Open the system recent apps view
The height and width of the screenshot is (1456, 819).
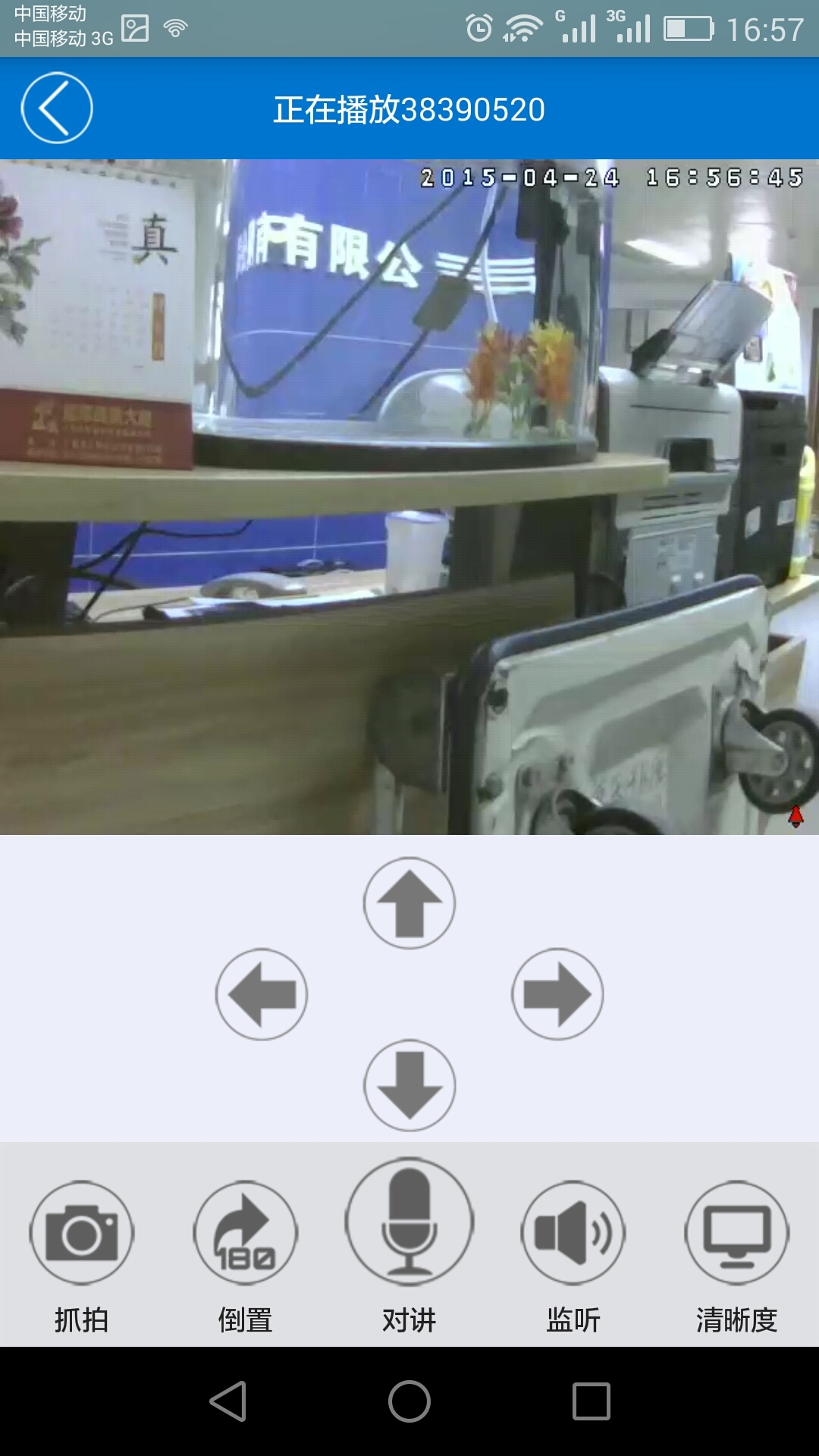click(x=591, y=1401)
